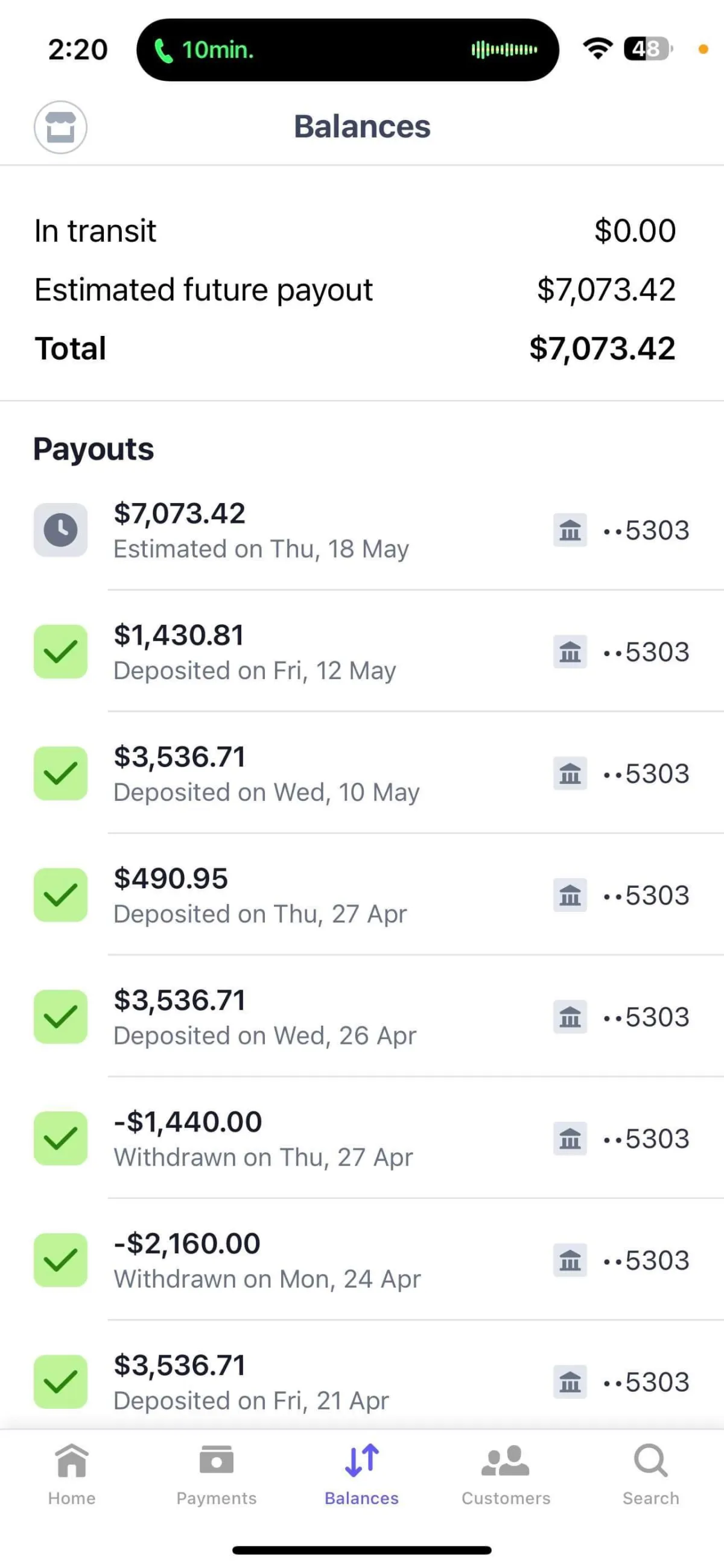This screenshot has height=1568, width=724.
Task: Return to the ongoing call from the status pill
Action: [348, 50]
